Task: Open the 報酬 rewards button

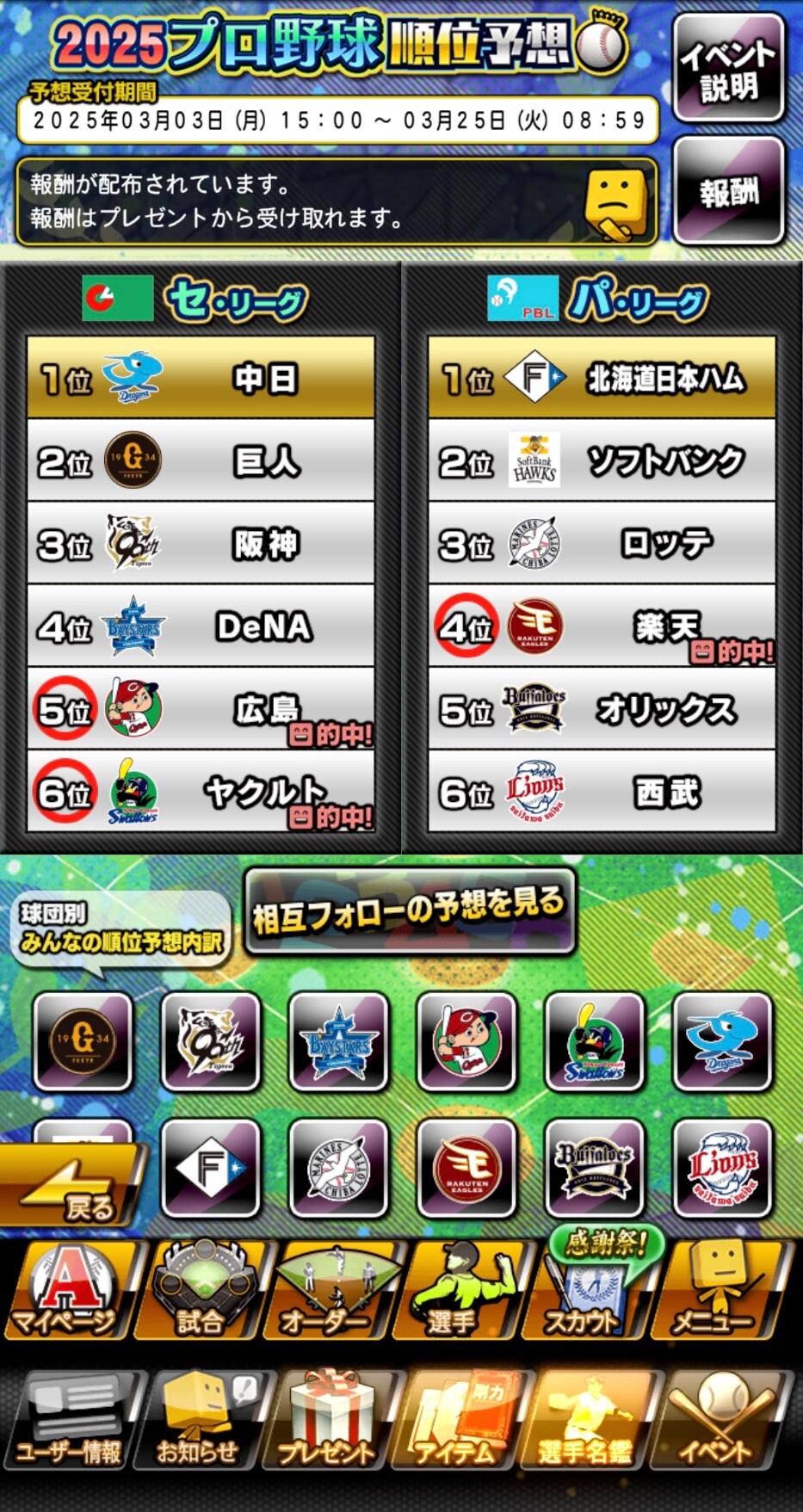Action: (728, 191)
